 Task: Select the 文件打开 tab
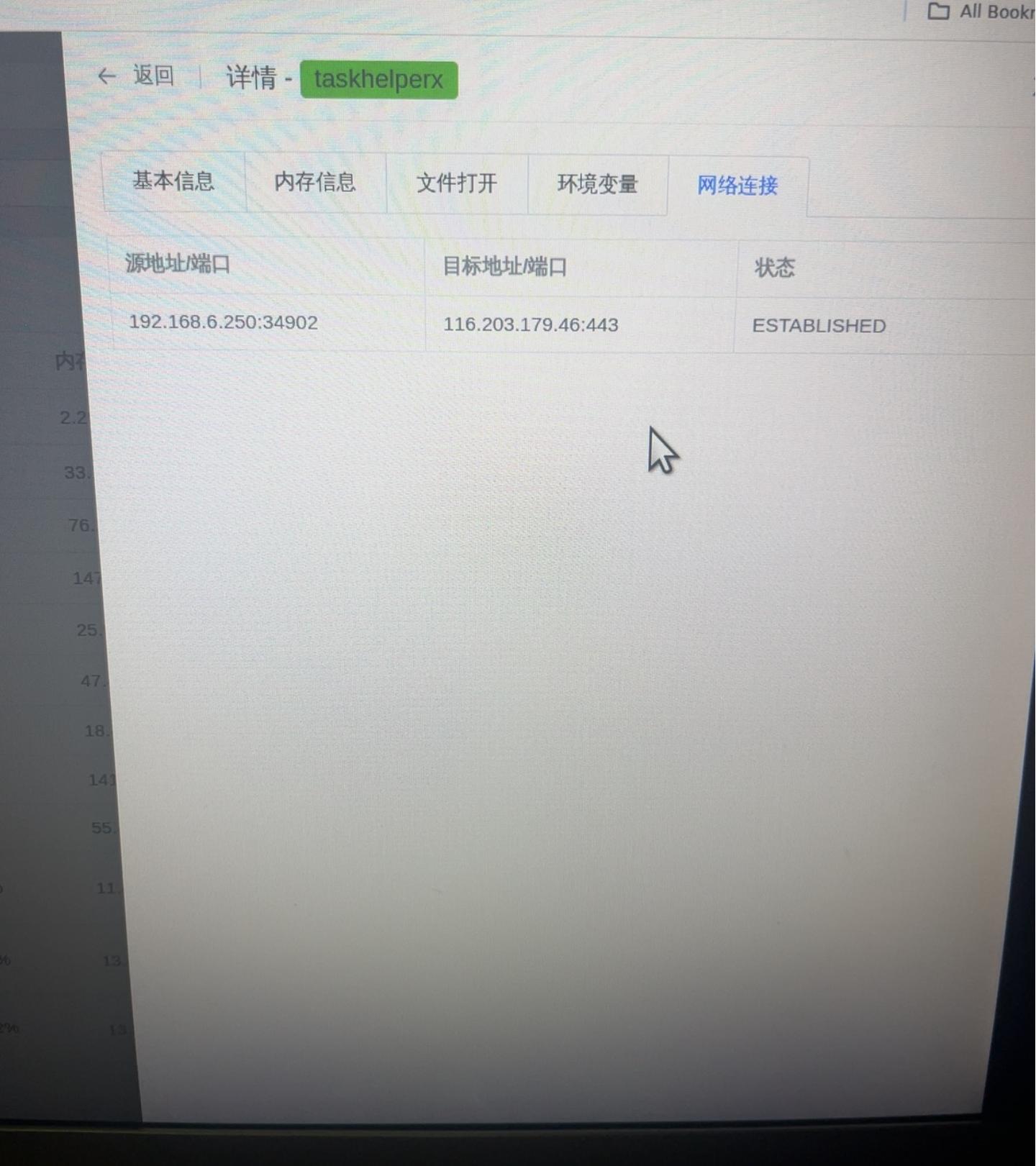coord(457,183)
